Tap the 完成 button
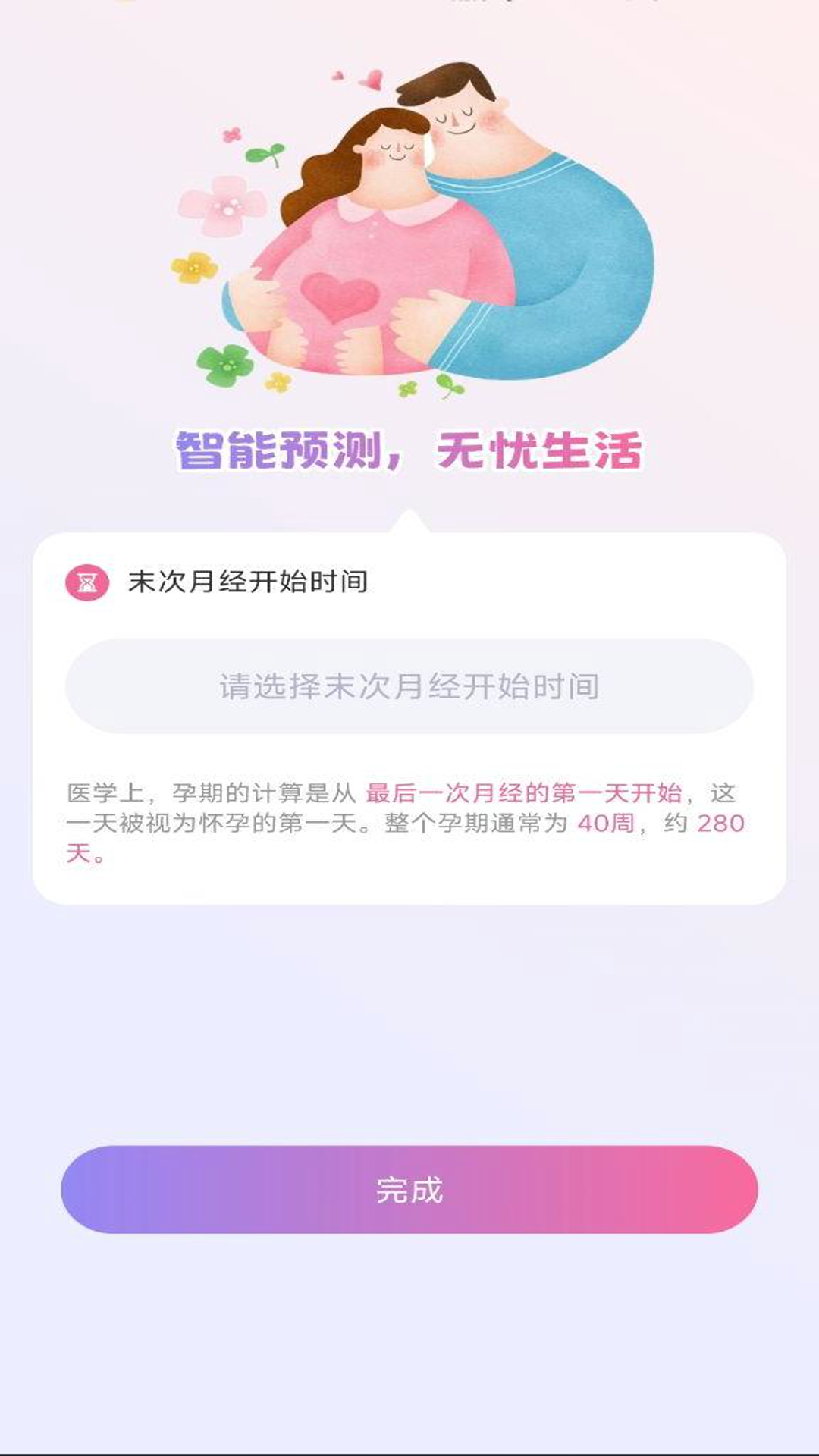This screenshot has height=1456, width=819. [409, 1190]
